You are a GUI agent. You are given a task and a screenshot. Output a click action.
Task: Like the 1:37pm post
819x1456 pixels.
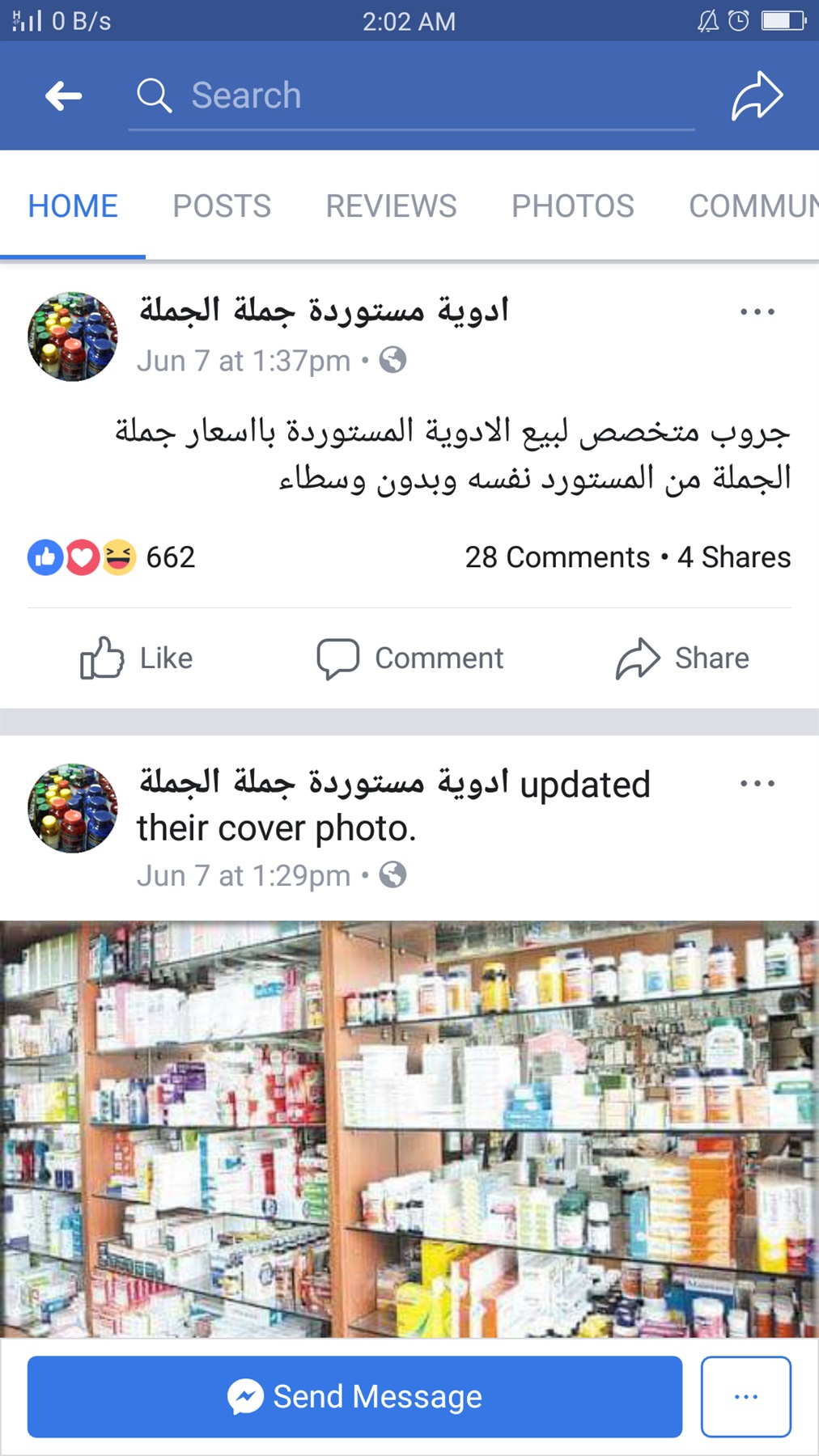[136, 658]
